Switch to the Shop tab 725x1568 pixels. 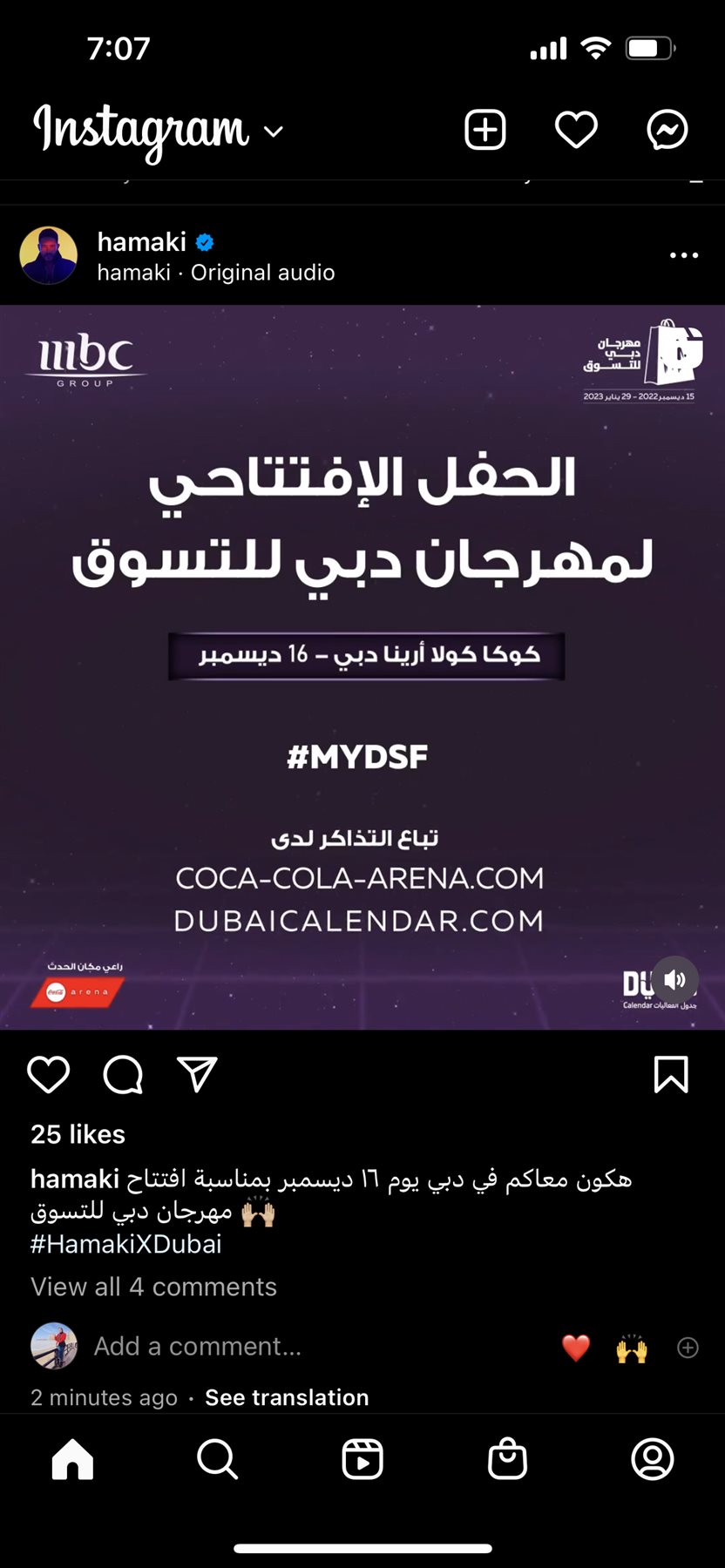pos(507,1458)
